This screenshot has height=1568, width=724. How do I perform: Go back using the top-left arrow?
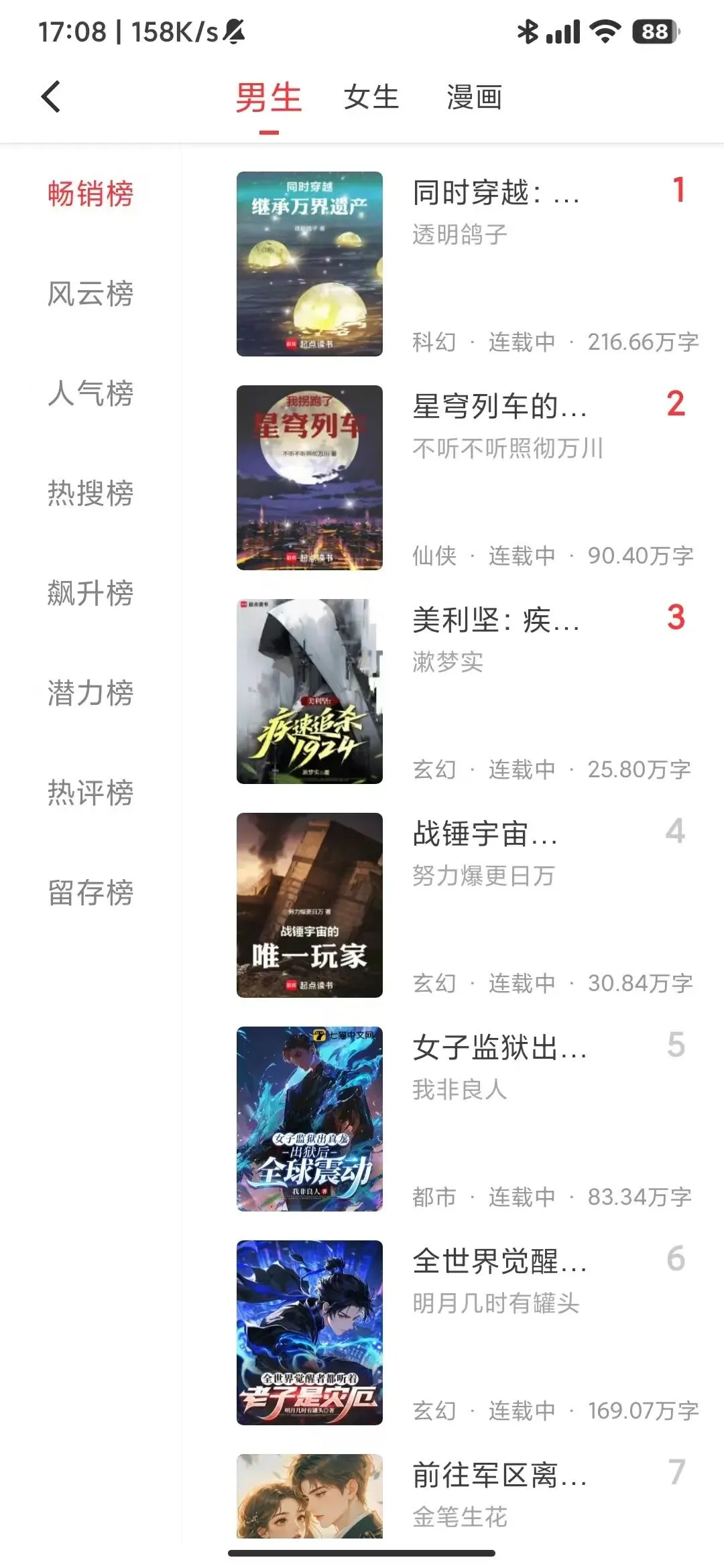coord(51,97)
